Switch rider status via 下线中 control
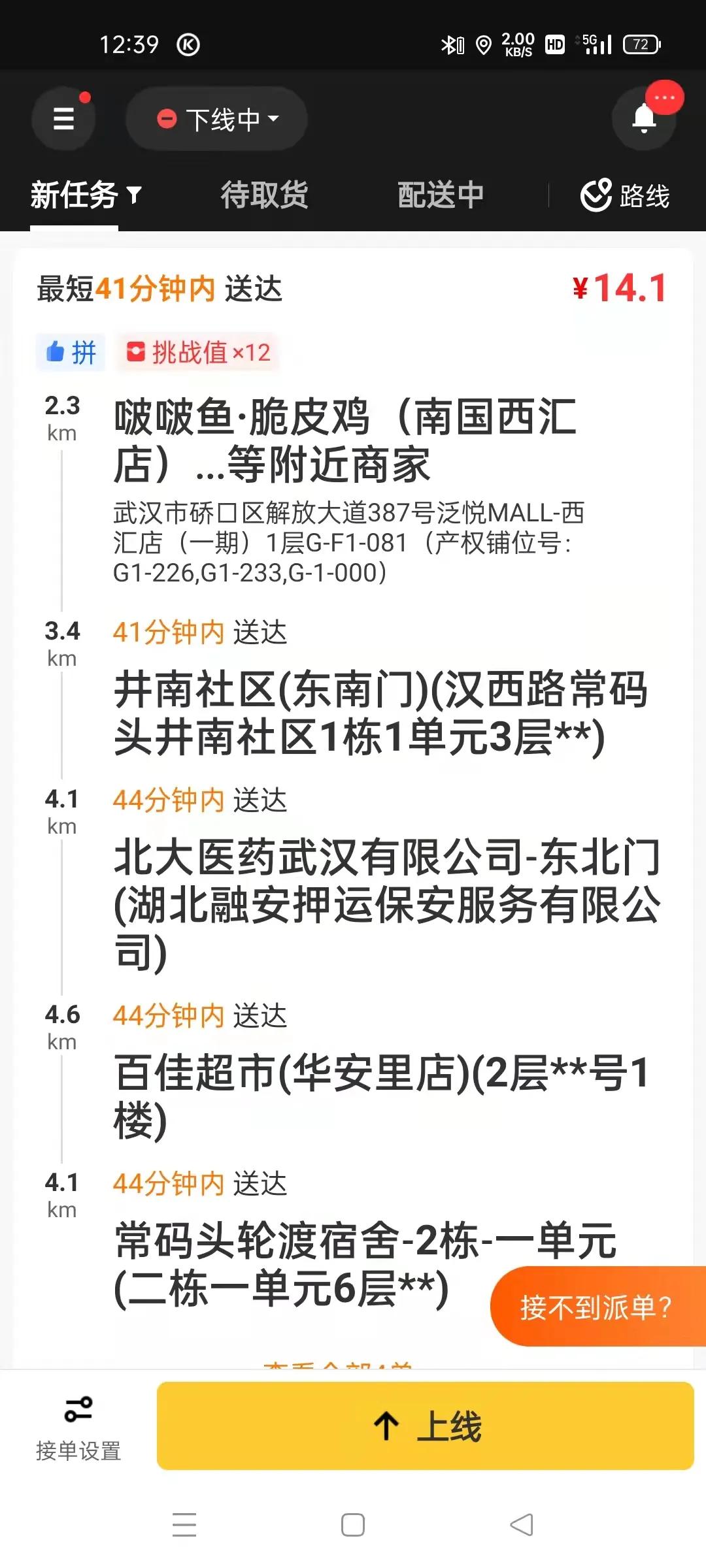Viewport: 706px width, 1568px height. (x=216, y=118)
